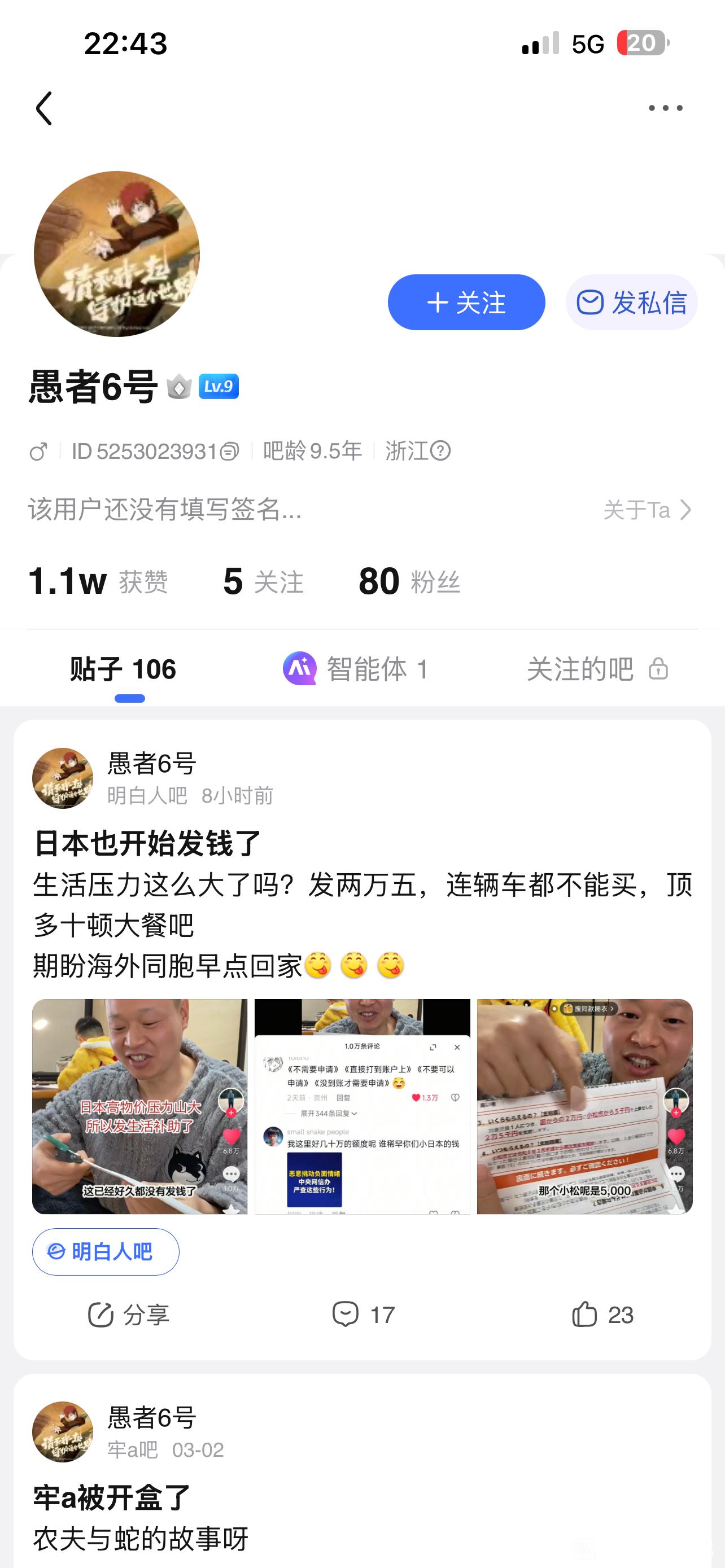
Task: Share the 日本也开始发钱了 post
Action: (128, 1315)
